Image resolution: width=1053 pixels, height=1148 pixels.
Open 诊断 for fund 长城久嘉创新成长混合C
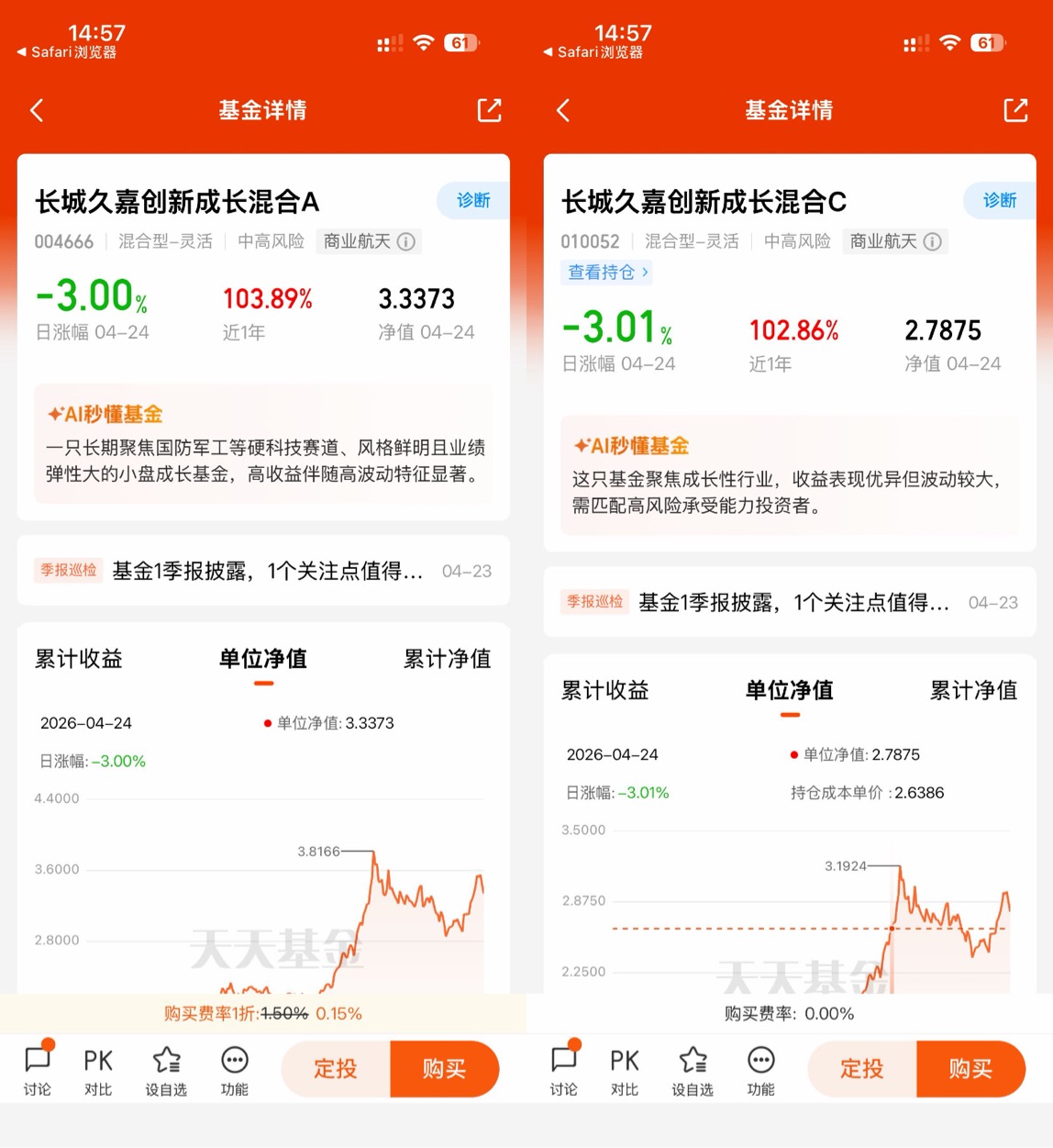1000,200
